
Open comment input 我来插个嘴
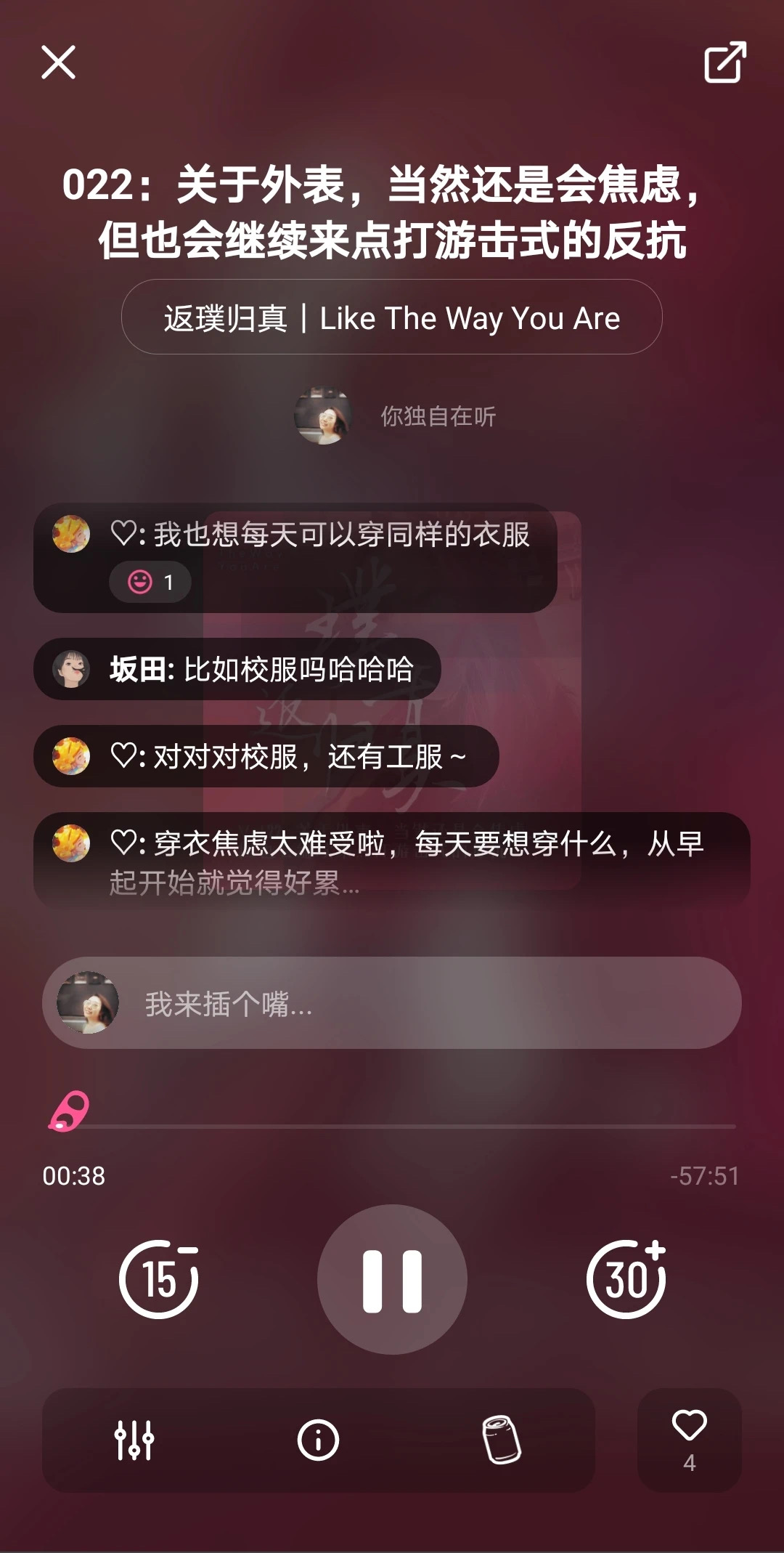pos(391,1003)
